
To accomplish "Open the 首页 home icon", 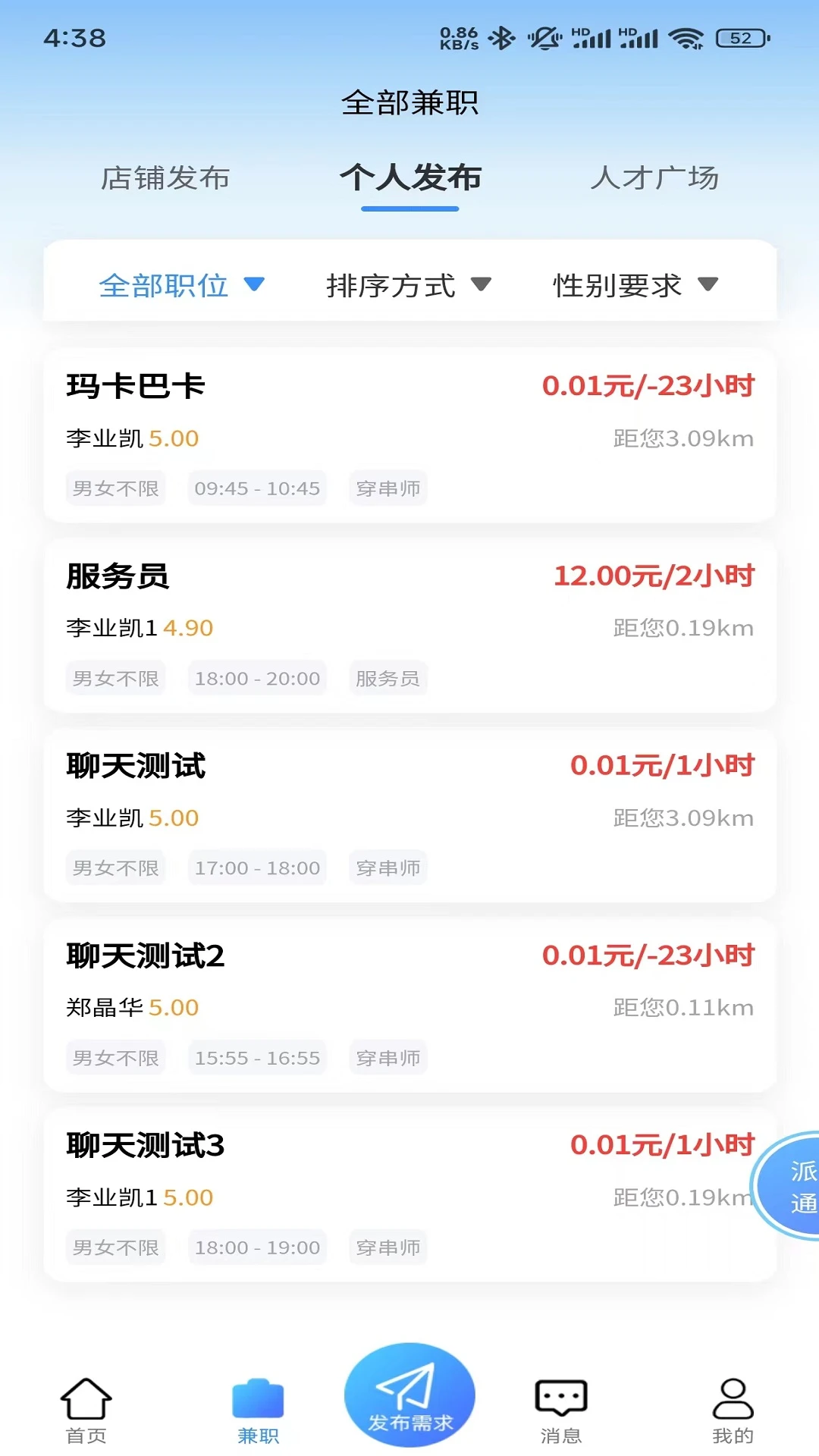I will click(86, 1407).
